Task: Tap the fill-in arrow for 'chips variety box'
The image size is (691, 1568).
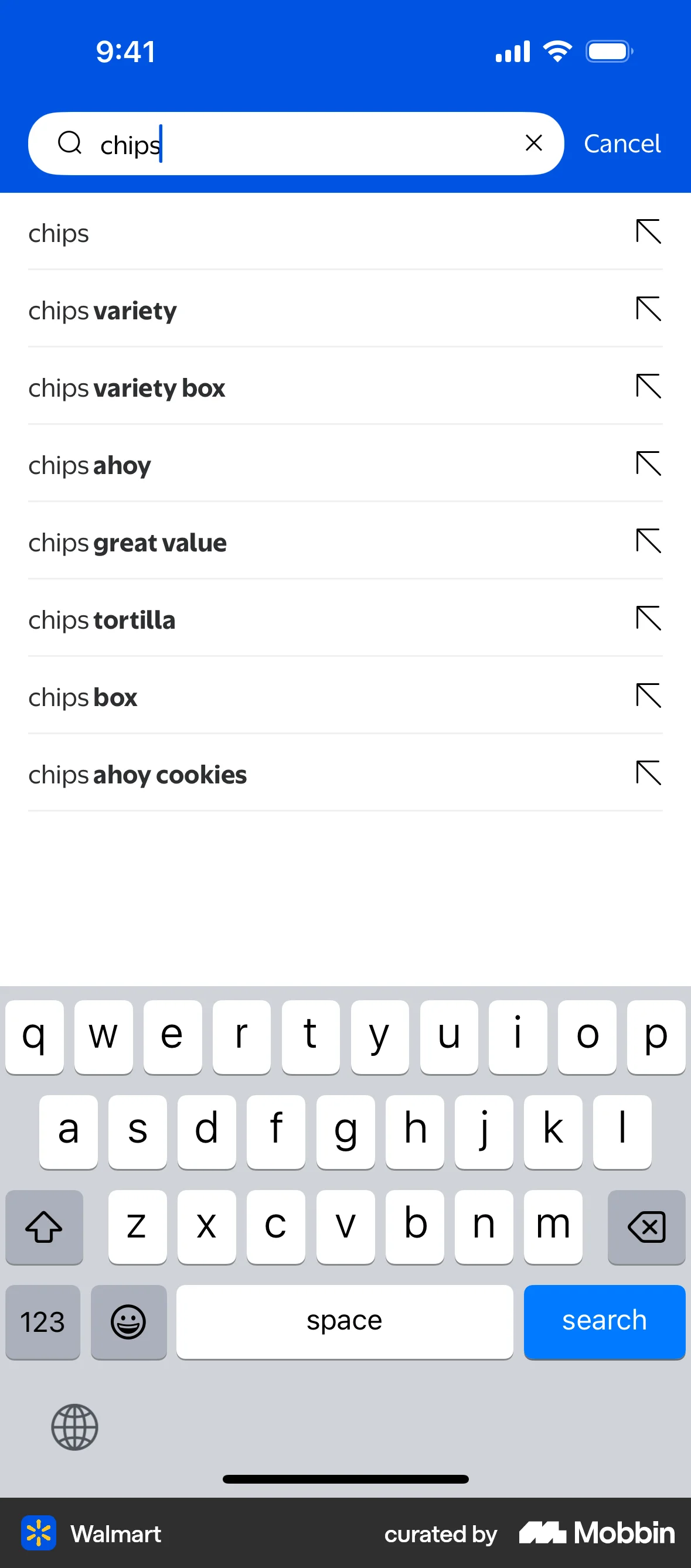Action: coord(648,387)
